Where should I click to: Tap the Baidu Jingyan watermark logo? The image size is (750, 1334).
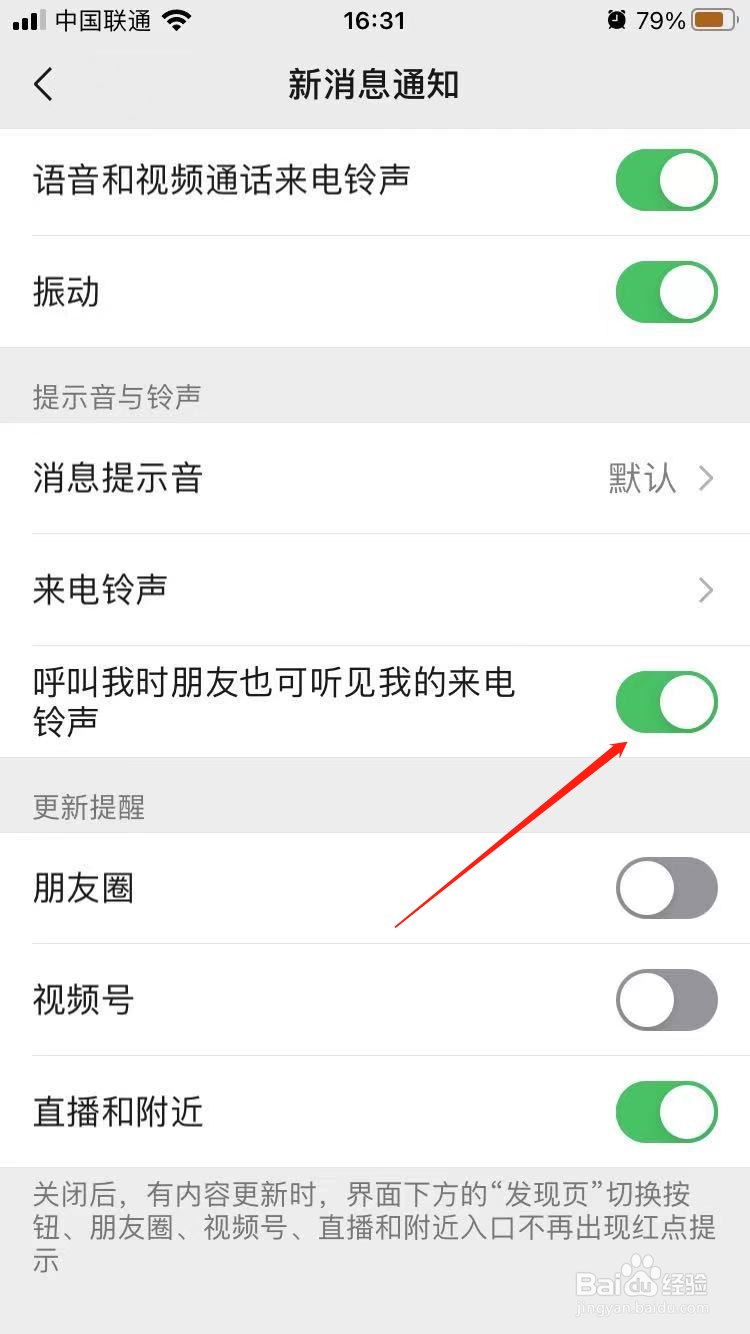640,1284
